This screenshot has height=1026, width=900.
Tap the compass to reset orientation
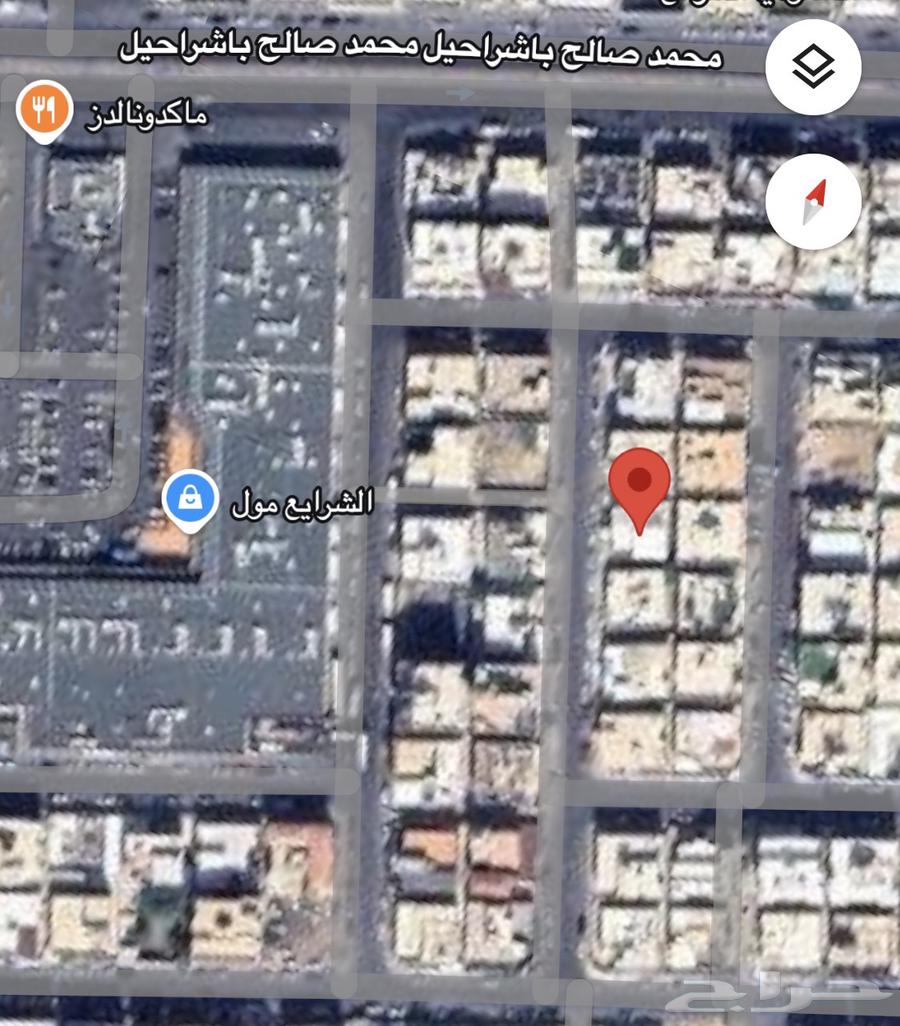(x=813, y=202)
